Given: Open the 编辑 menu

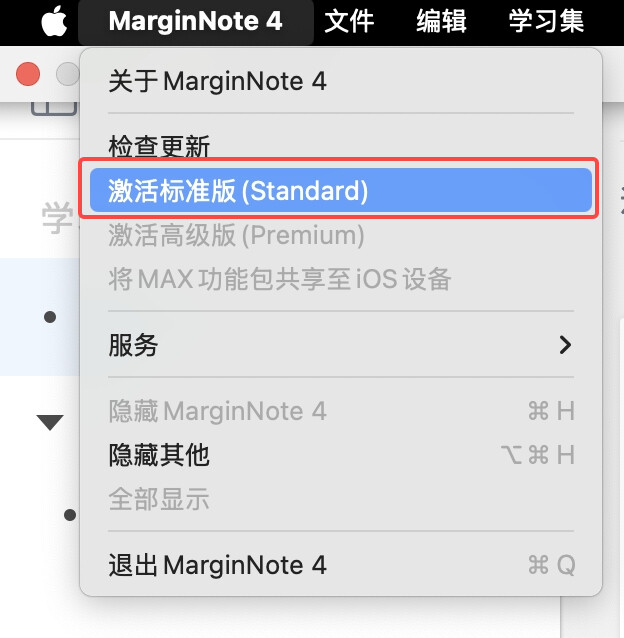Looking at the screenshot, I should (x=441, y=20).
